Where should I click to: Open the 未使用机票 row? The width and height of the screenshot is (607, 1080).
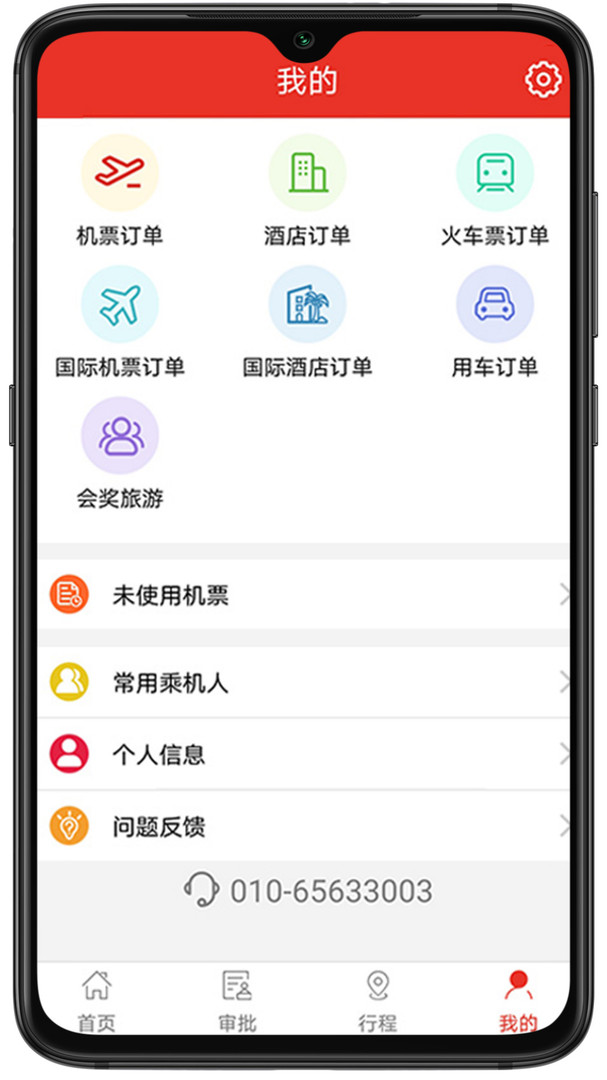click(x=303, y=596)
